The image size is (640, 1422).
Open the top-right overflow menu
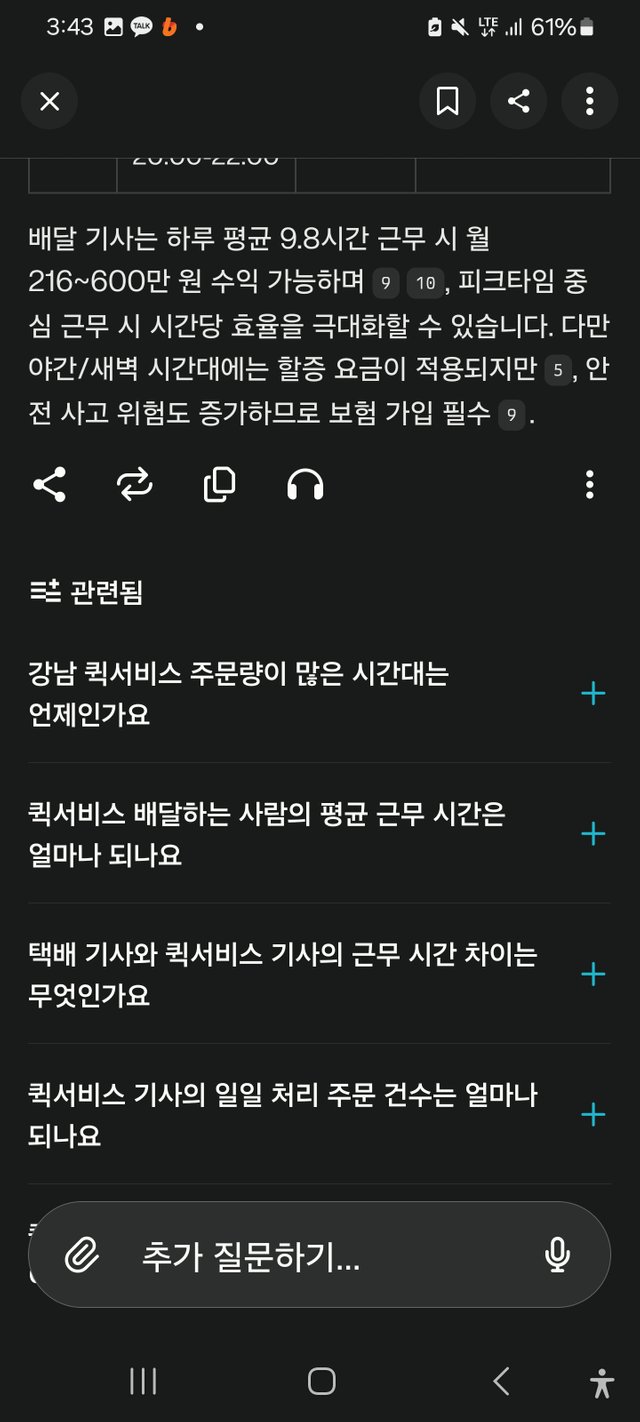[589, 101]
